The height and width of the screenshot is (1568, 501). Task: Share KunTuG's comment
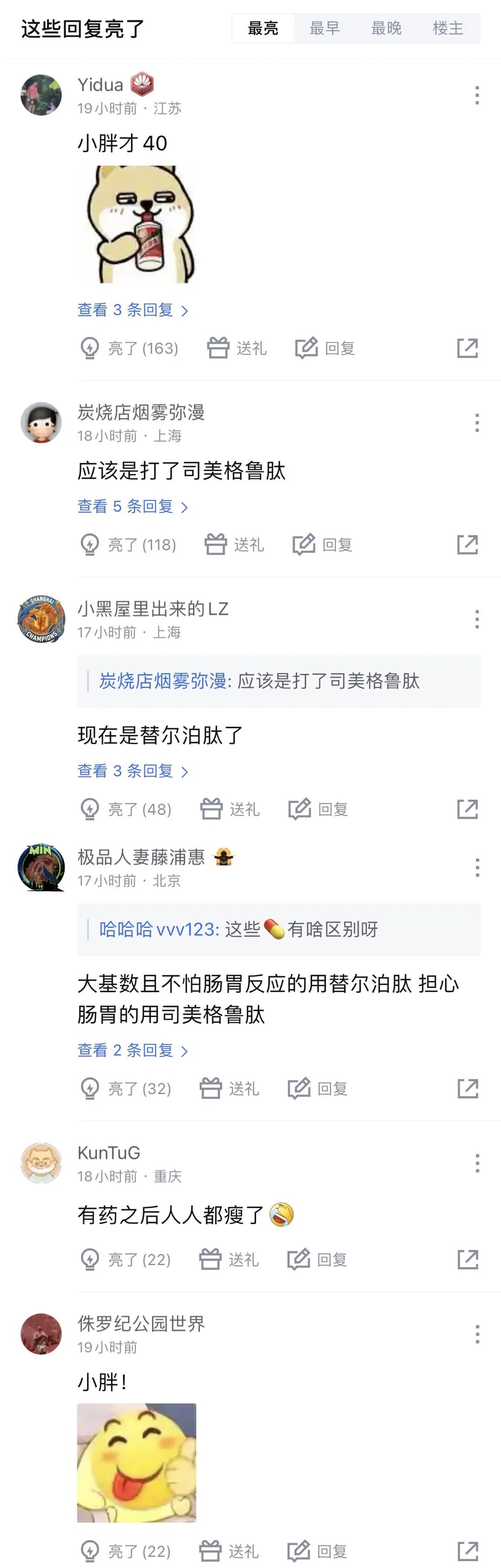point(468,1260)
